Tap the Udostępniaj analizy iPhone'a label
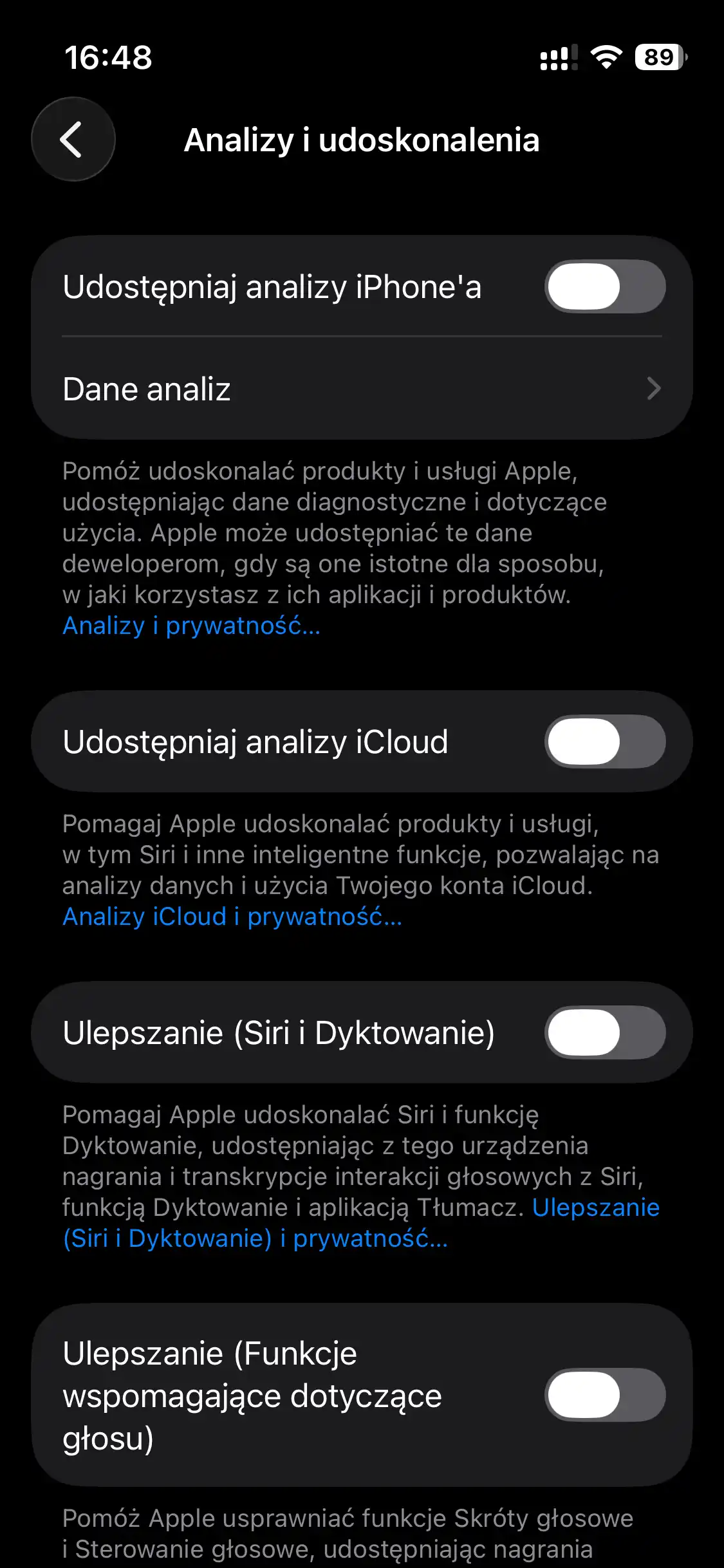Viewport: 724px width, 1568px height. [x=273, y=287]
